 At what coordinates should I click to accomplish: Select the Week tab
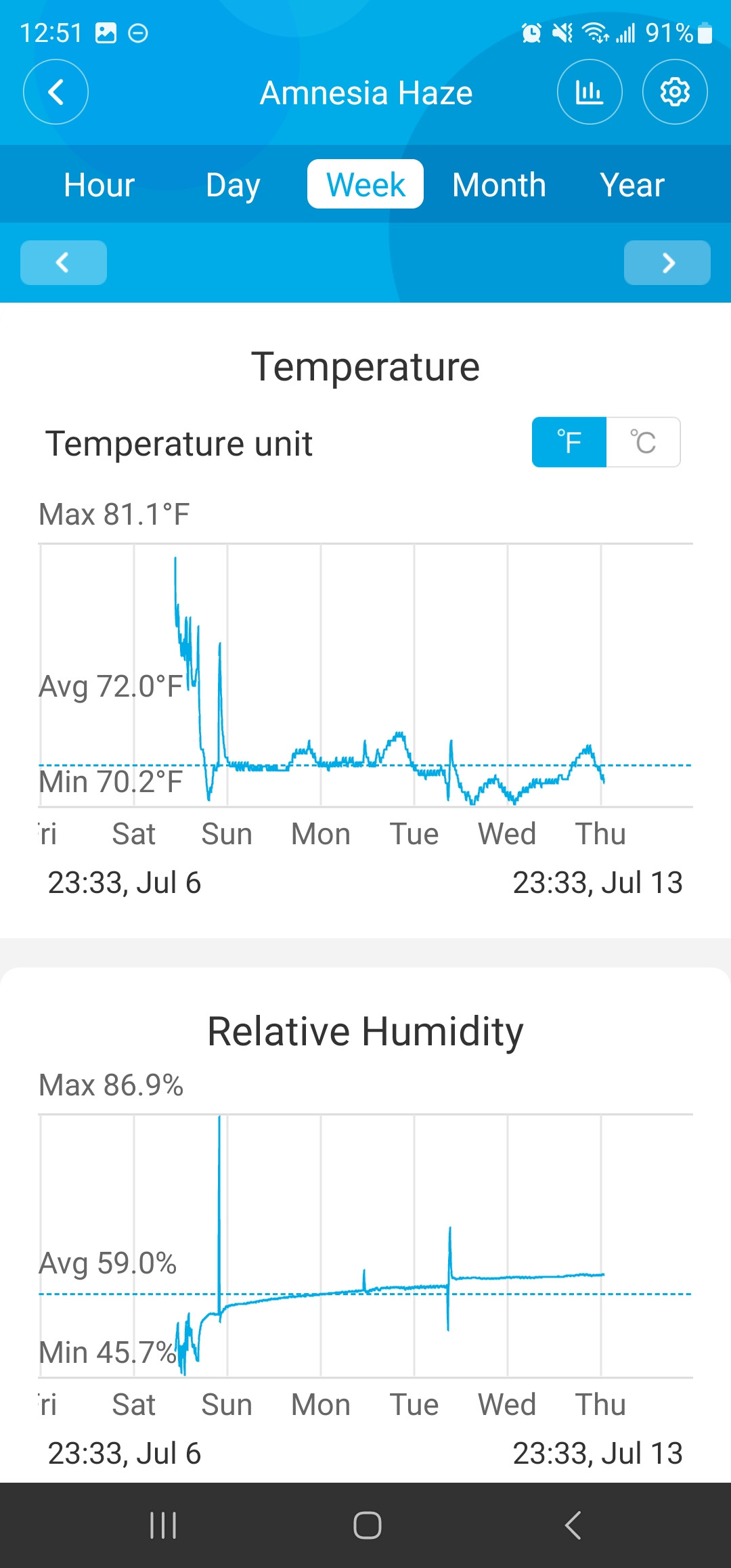(365, 184)
